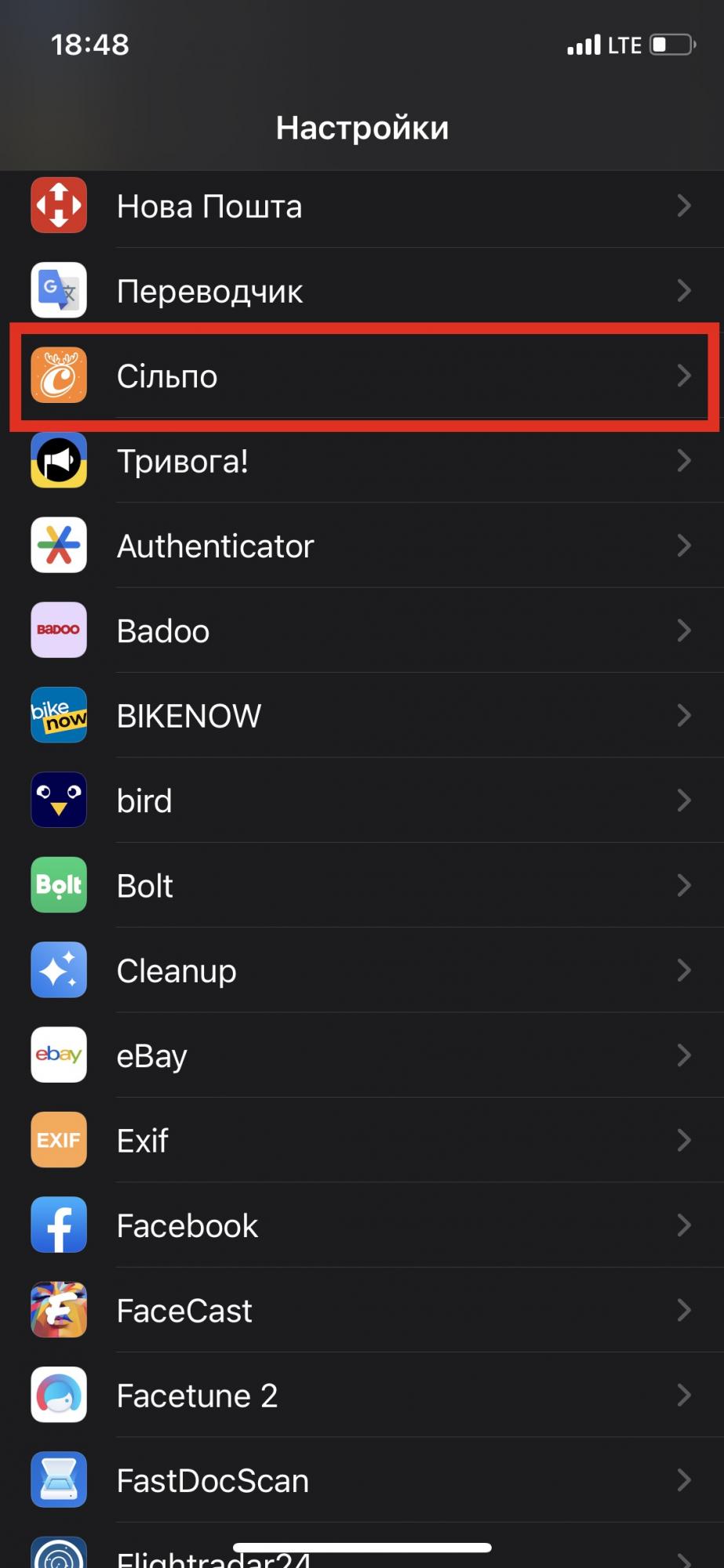This screenshot has width=724, height=1568.
Task: Tap the Тривога! megaphone icon
Action: (x=58, y=460)
